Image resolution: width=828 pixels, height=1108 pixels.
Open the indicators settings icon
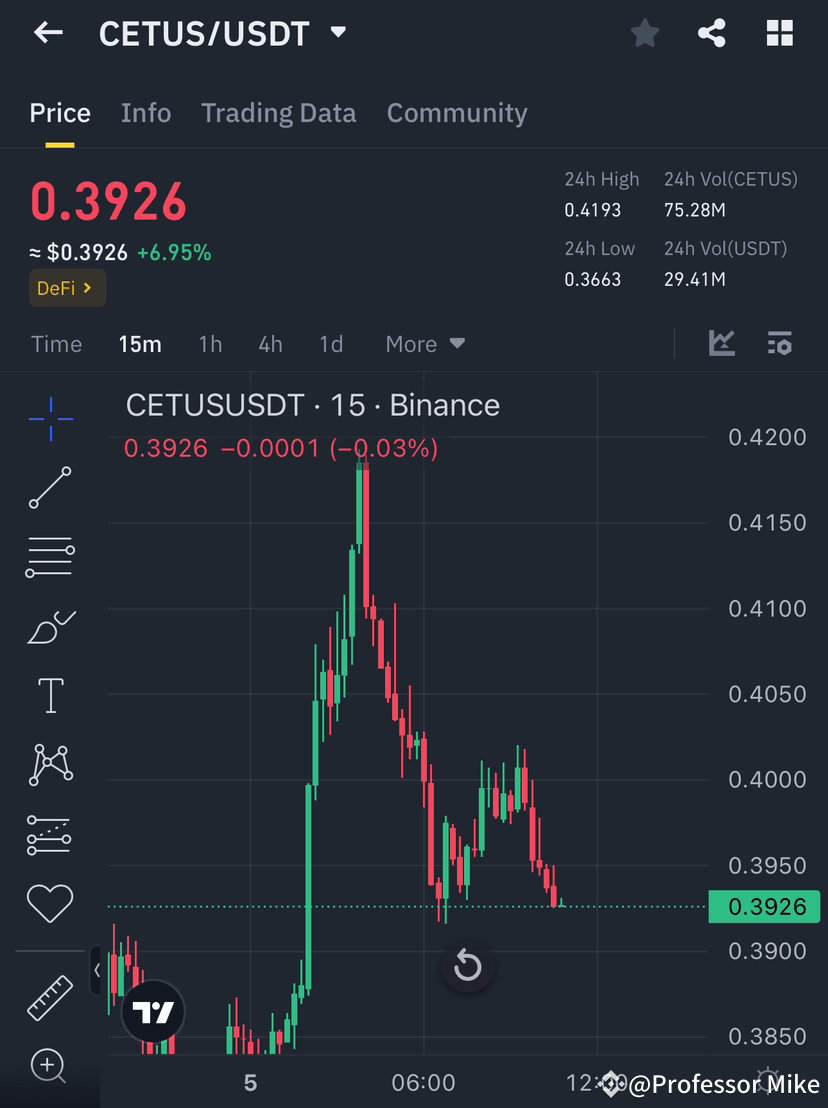(779, 343)
